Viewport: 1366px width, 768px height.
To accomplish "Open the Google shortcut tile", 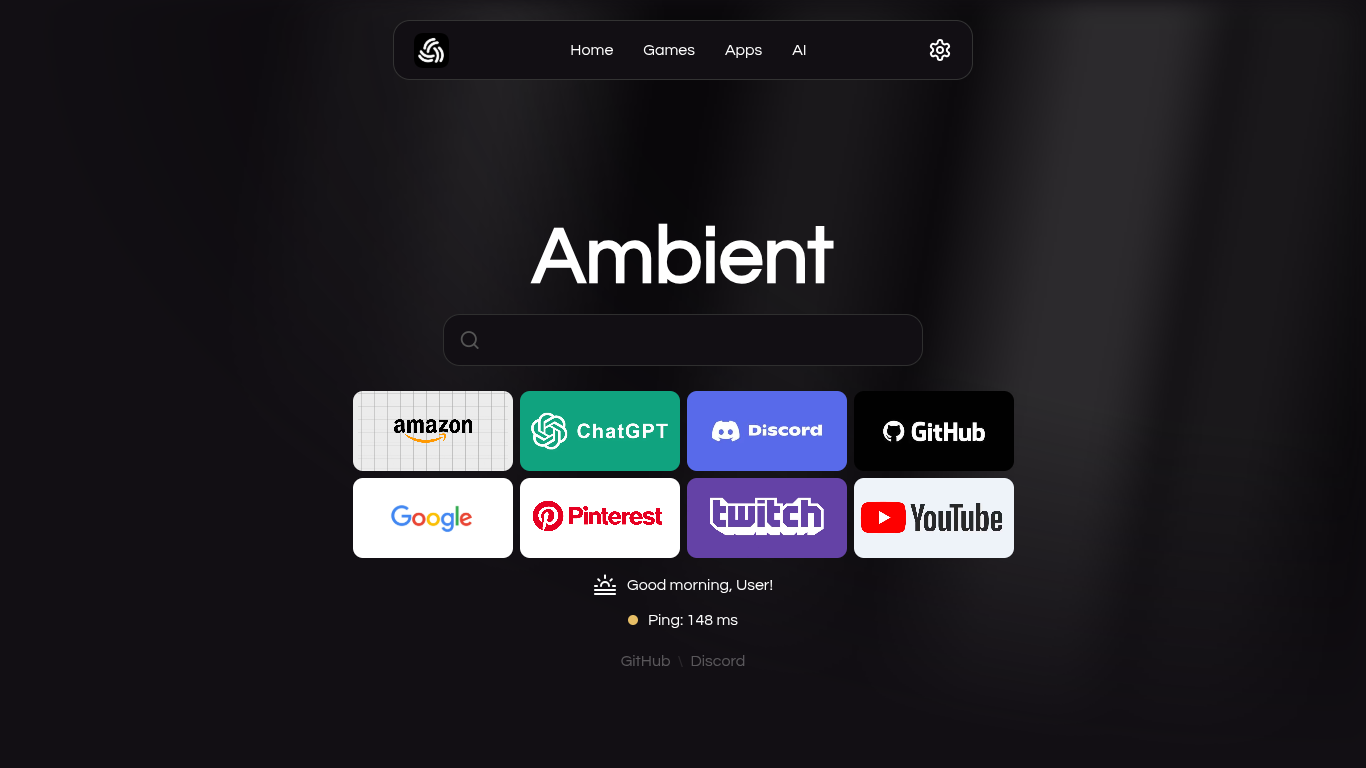I will pyautogui.click(x=433, y=518).
